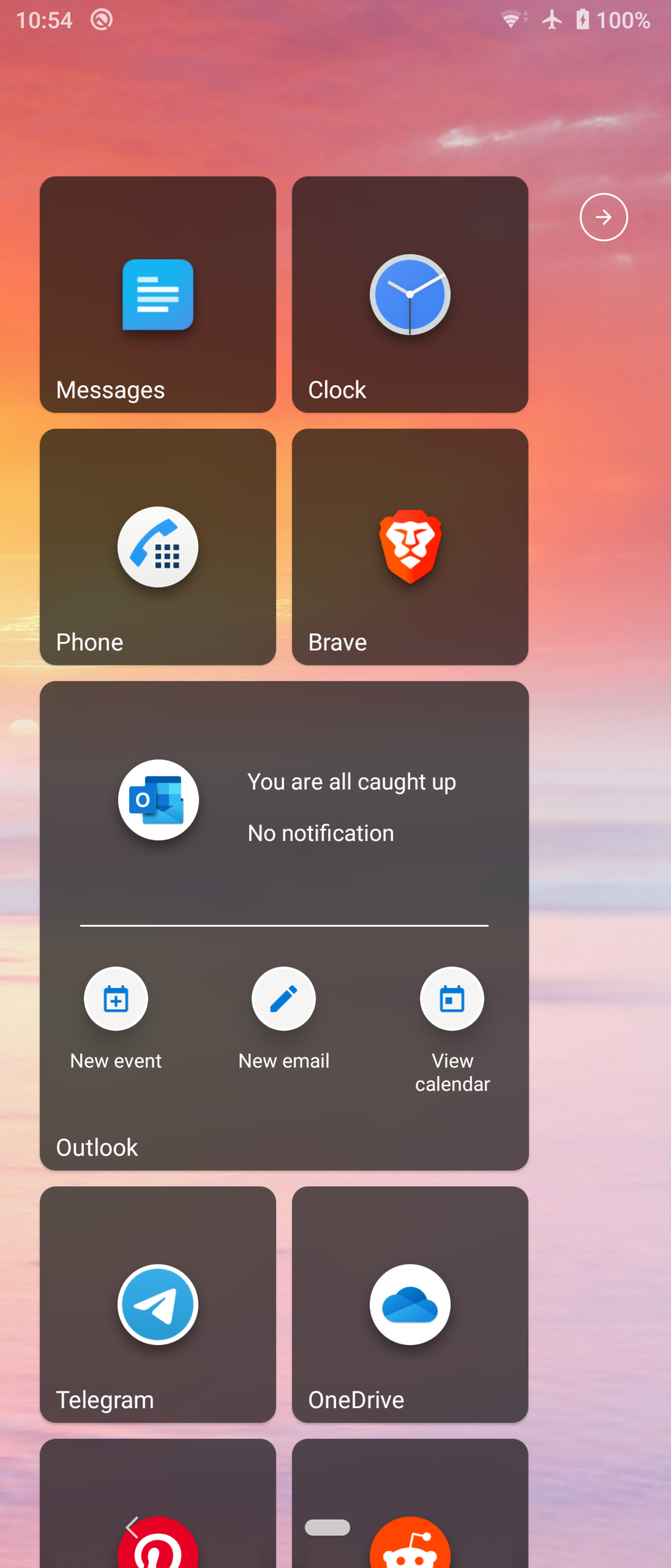This screenshot has width=671, height=1568.
Task: Launch OneDrive from its tile
Action: pos(410,1305)
